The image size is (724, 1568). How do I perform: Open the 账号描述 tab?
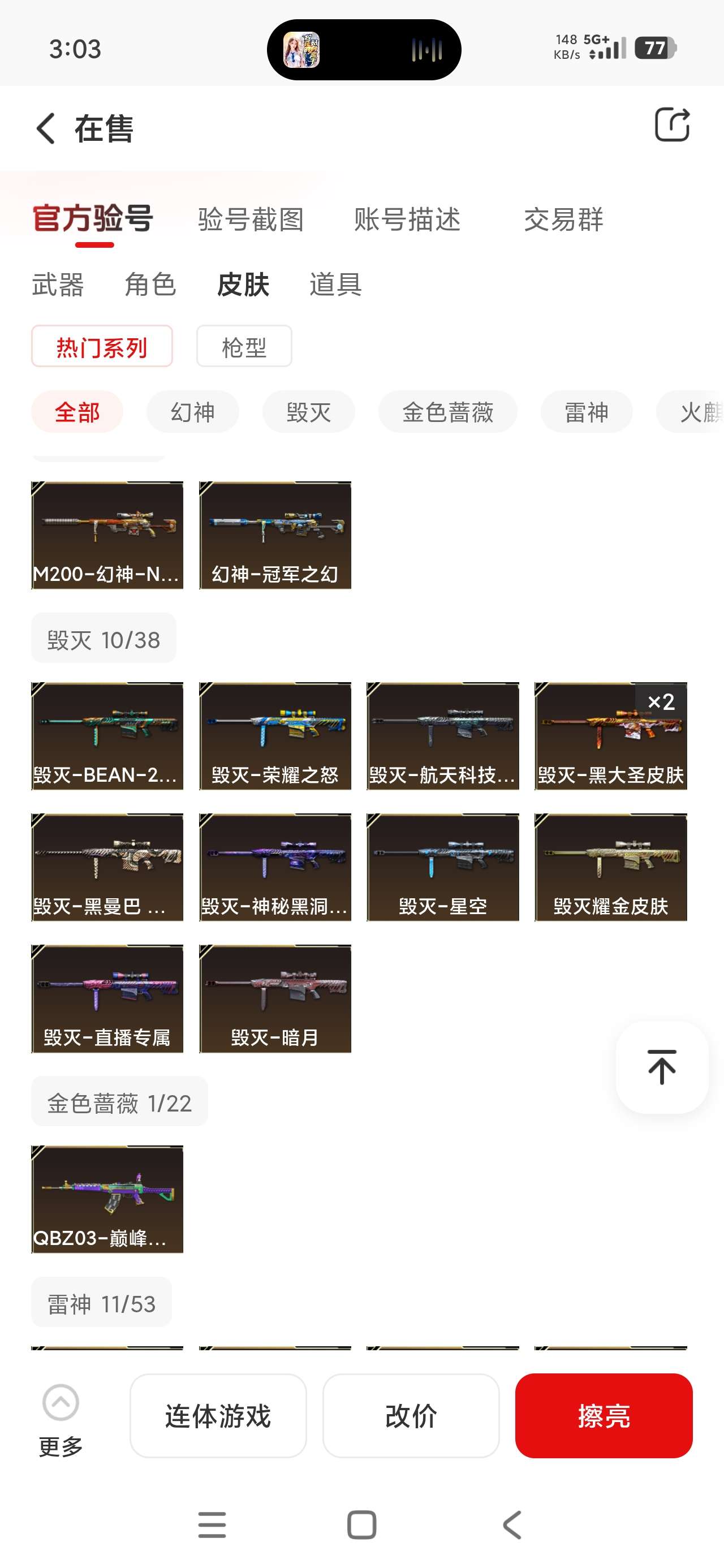click(x=407, y=219)
